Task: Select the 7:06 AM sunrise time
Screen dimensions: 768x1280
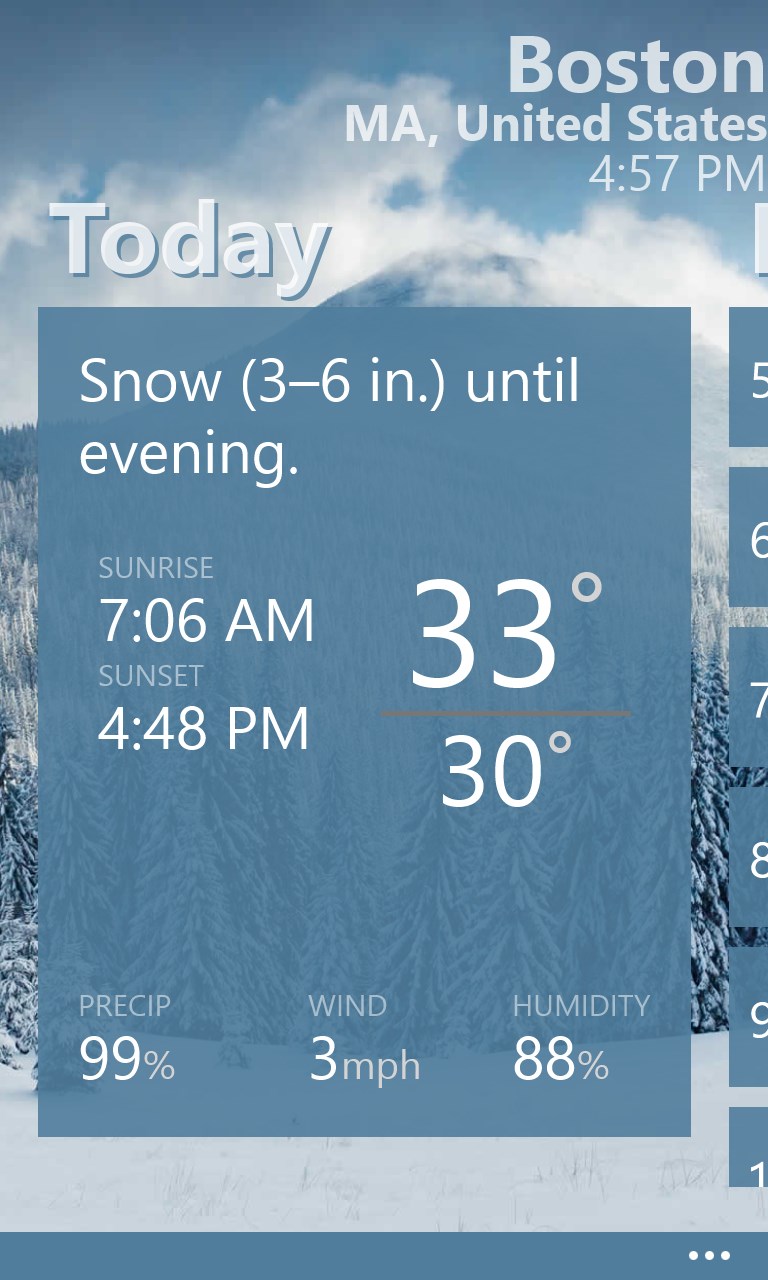Action: tap(206, 620)
